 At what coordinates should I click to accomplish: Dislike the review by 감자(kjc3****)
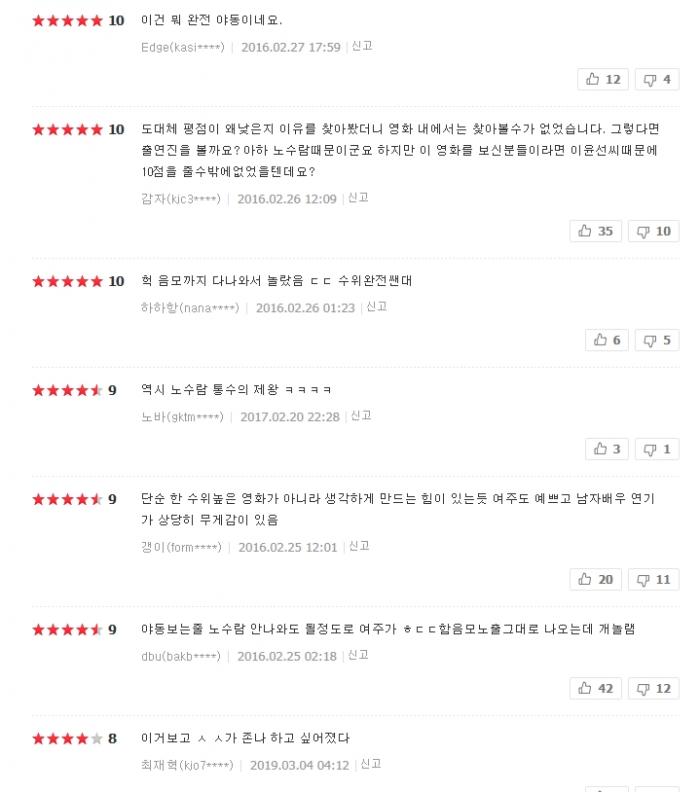tap(653, 231)
